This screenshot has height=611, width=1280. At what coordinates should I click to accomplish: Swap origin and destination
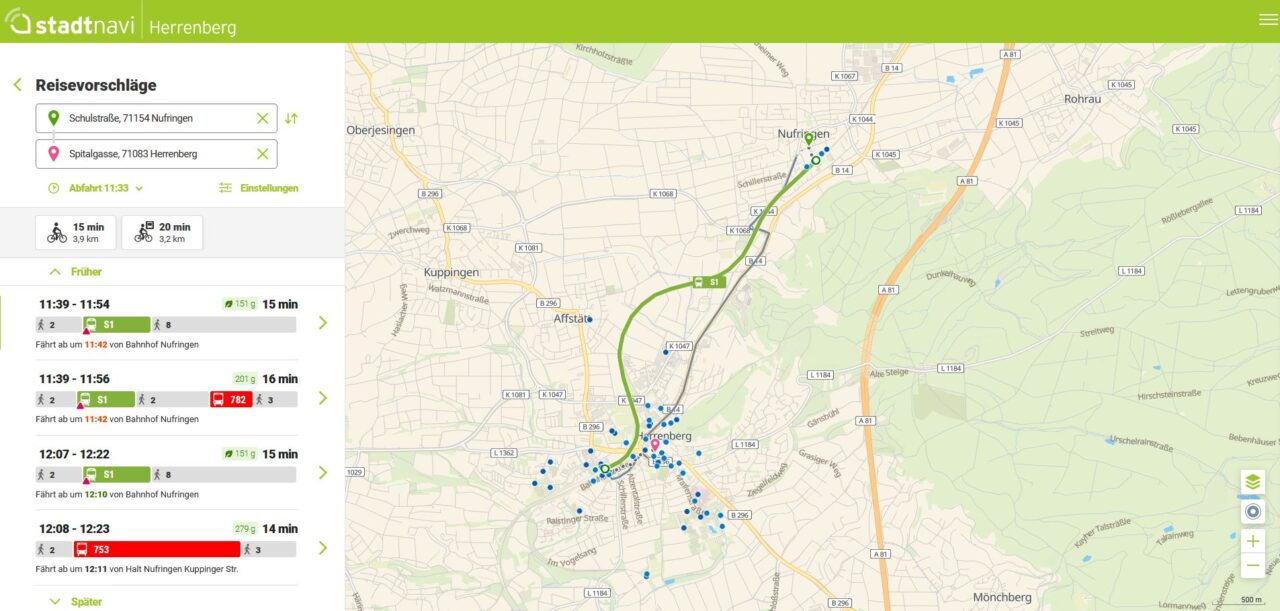click(291, 118)
